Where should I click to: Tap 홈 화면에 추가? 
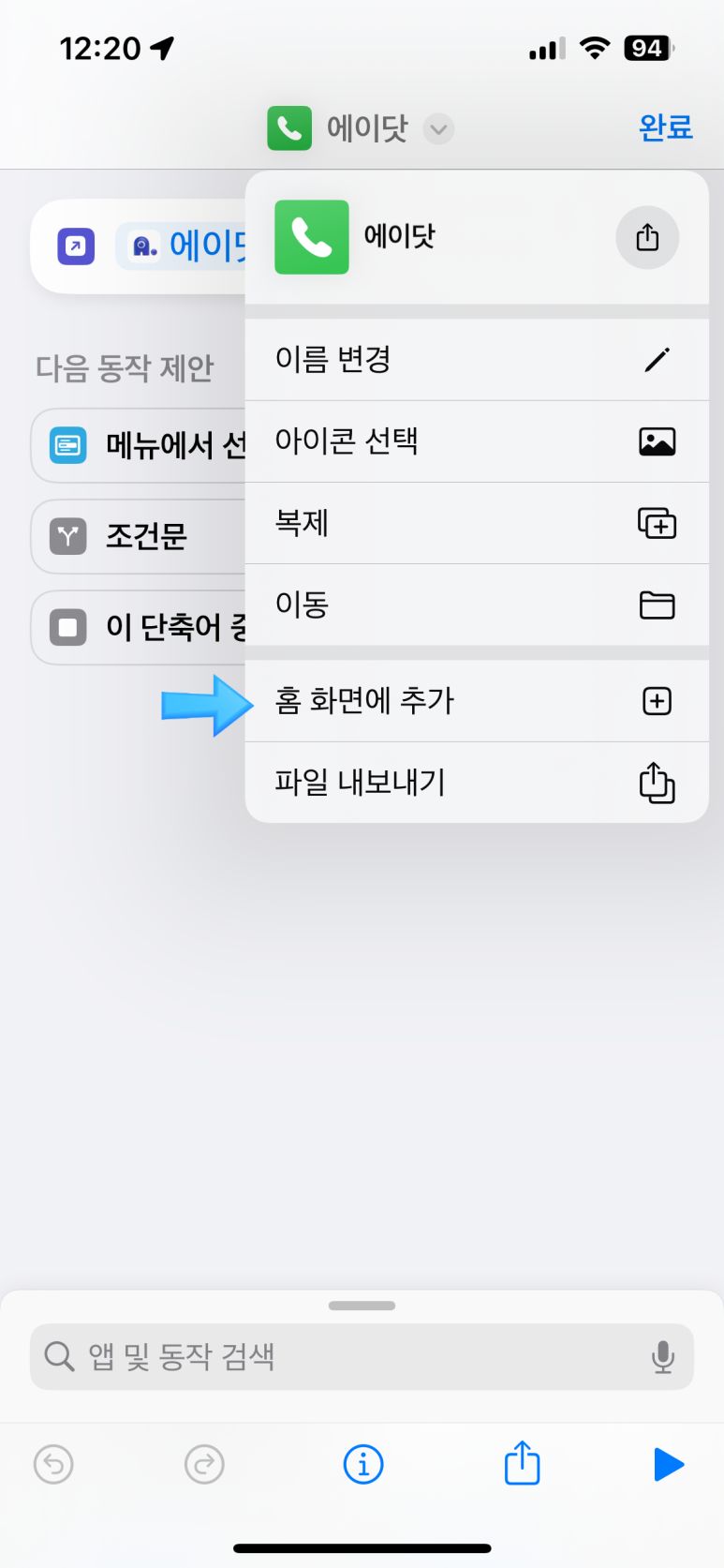pyautogui.click(x=477, y=701)
